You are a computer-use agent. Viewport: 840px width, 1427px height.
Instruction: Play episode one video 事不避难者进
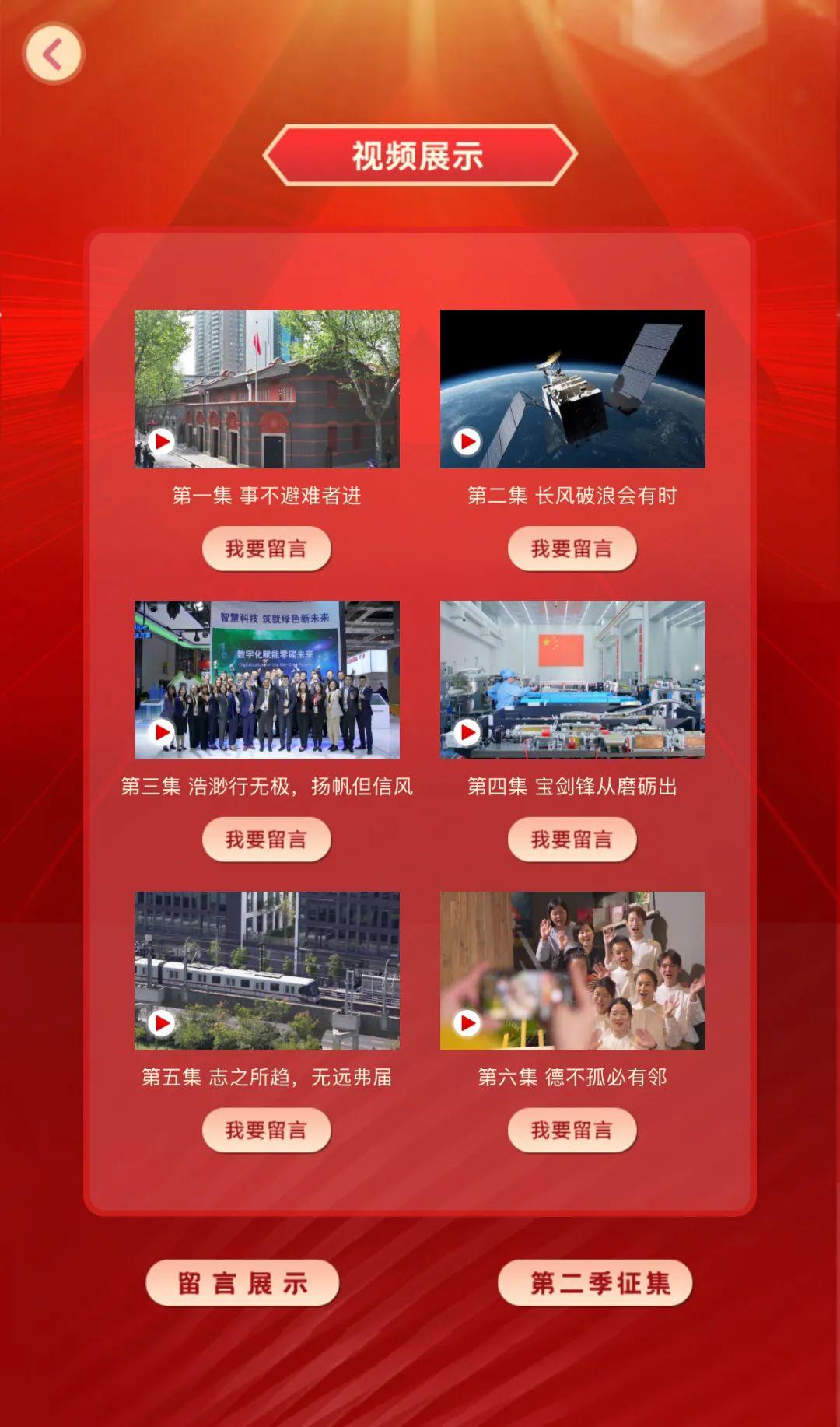click(161, 441)
